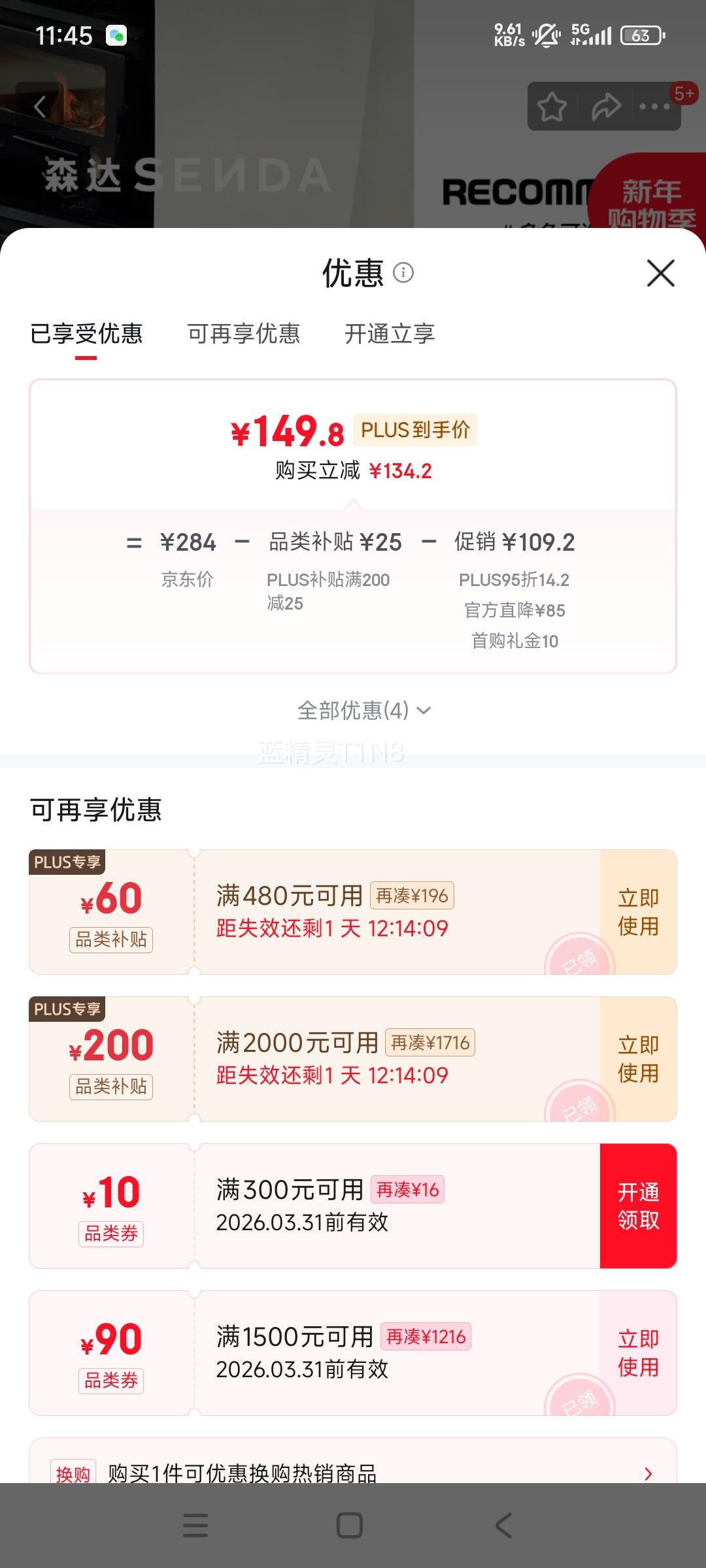The height and width of the screenshot is (1568, 706).
Task: Add product to favorites with star icon
Action: [x=551, y=105]
